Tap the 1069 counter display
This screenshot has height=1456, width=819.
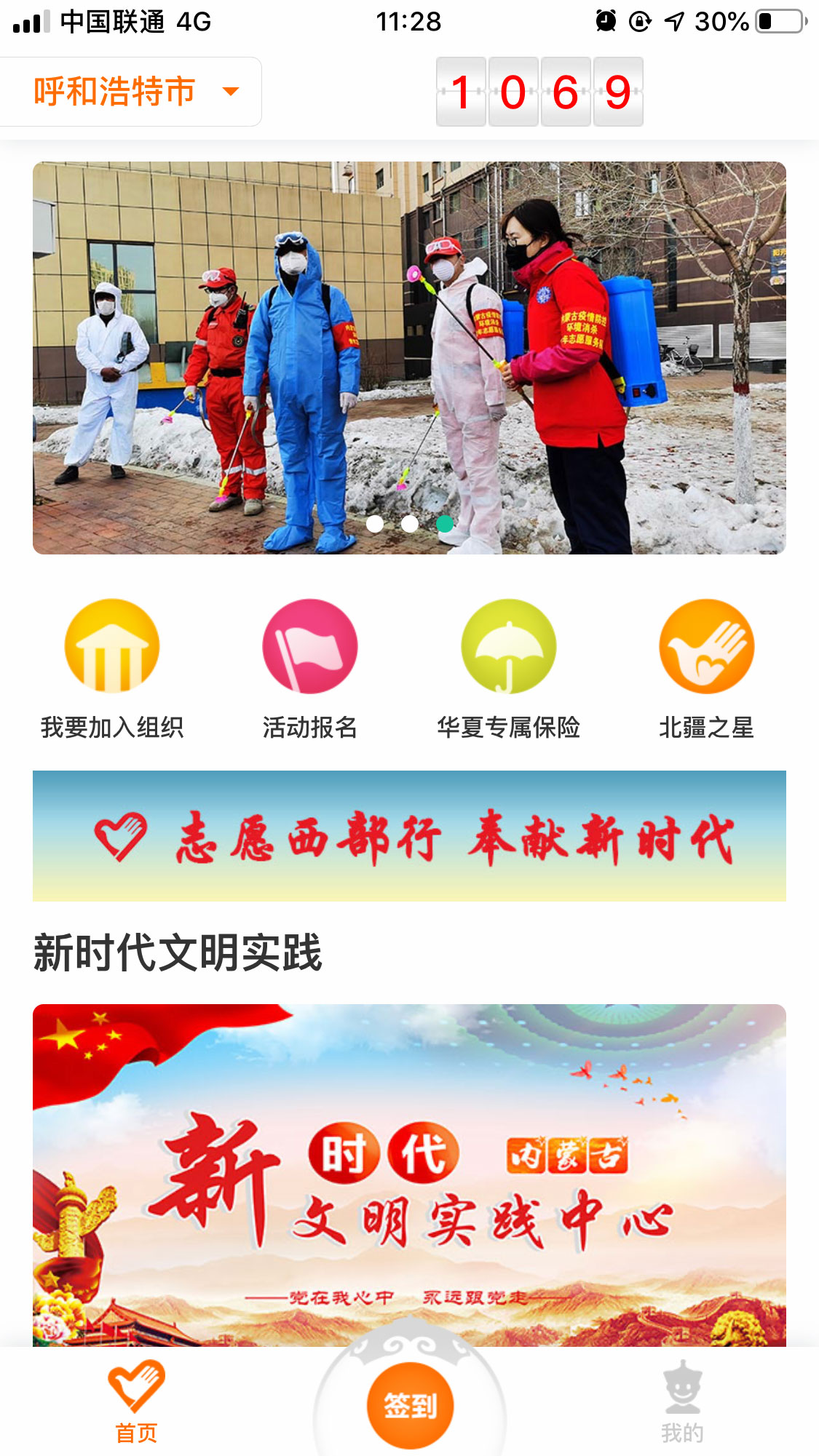539,91
